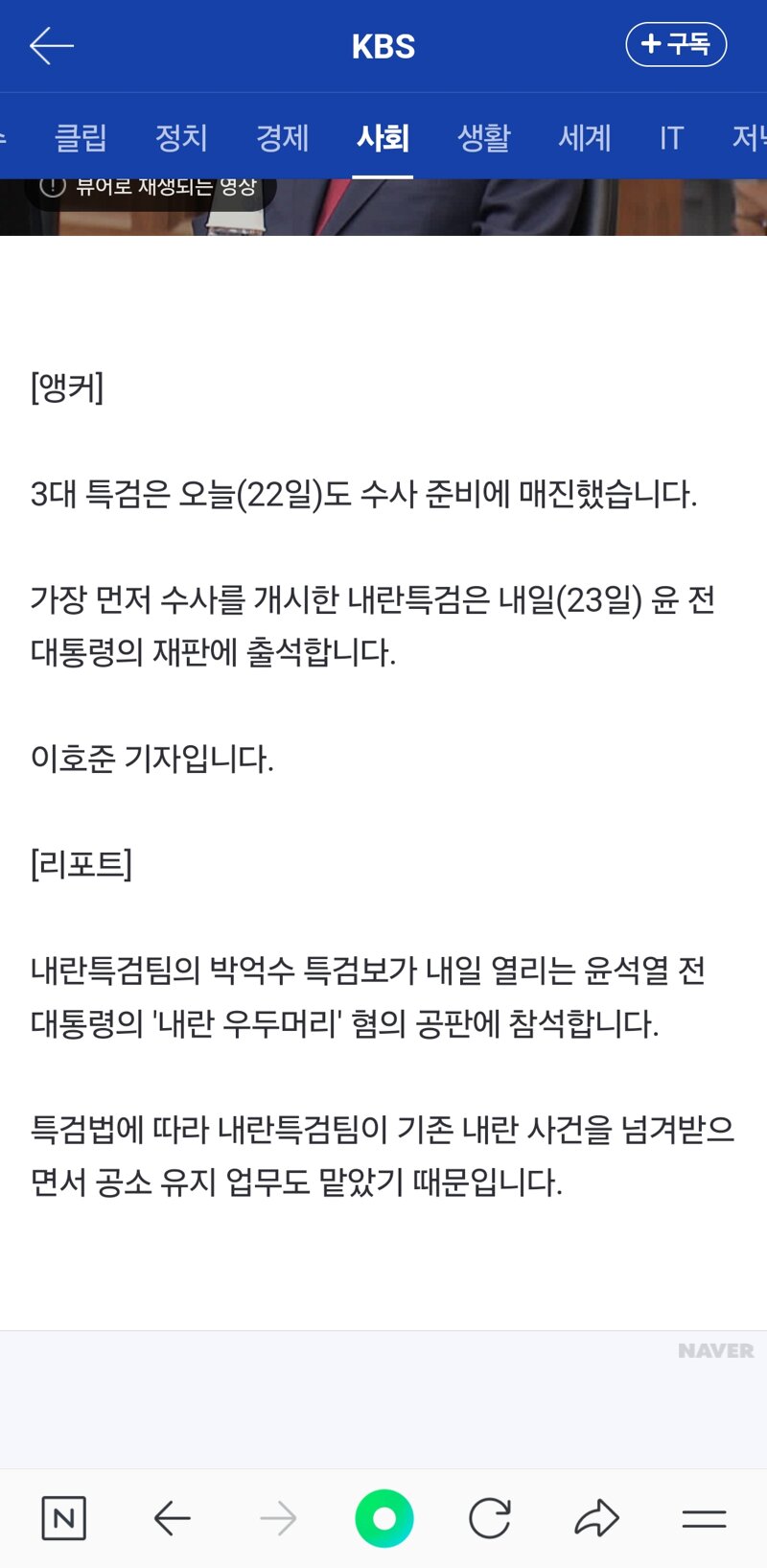767x1568 pixels.
Task: Open the 사회 tab
Action: [383, 137]
